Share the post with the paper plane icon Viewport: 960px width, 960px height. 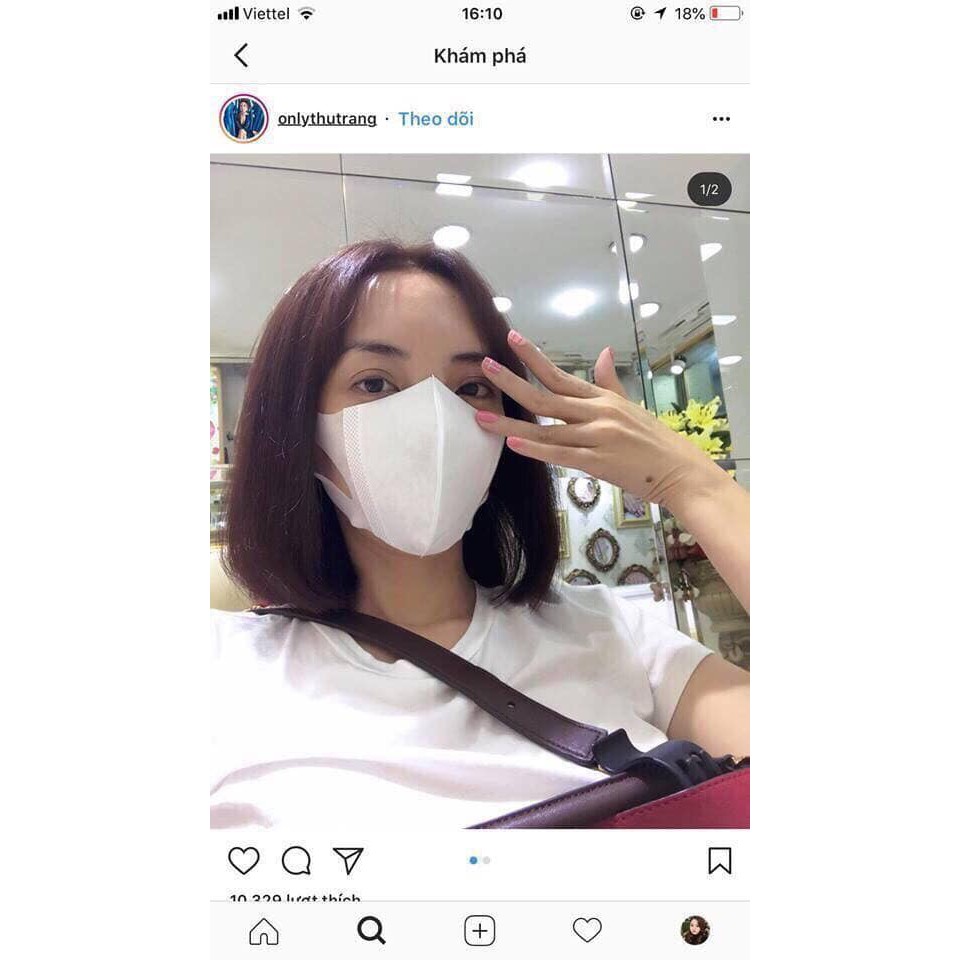coord(348,860)
